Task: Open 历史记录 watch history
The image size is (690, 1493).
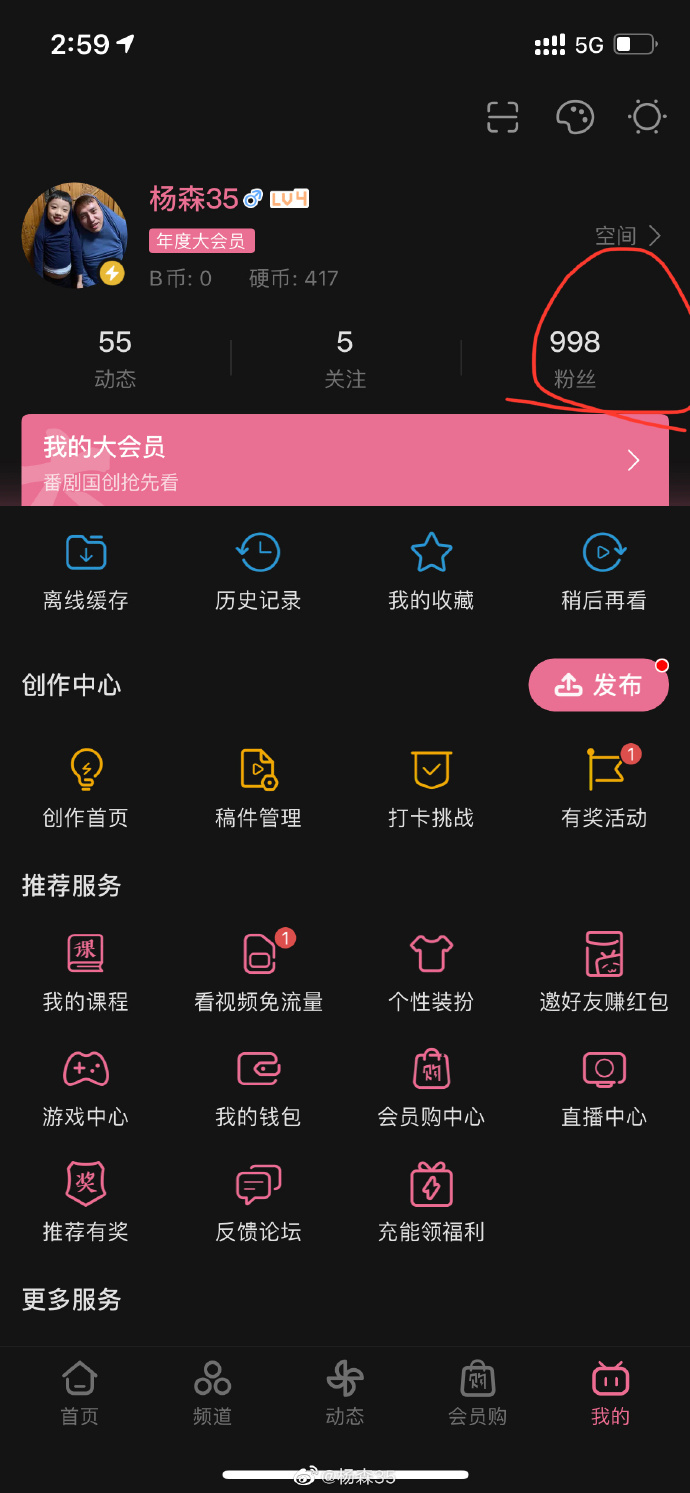Action: click(258, 572)
